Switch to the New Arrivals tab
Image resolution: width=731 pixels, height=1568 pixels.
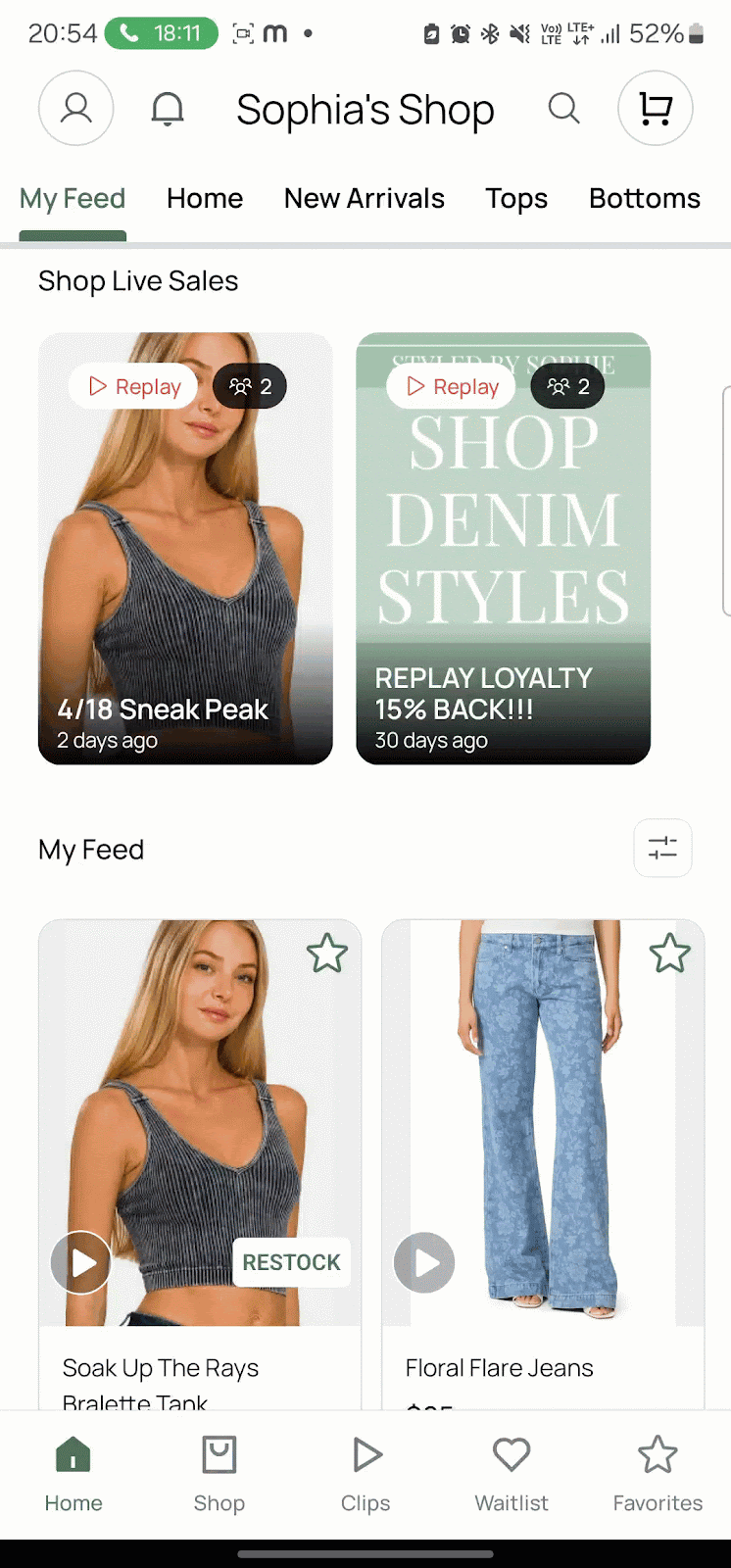coord(365,199)
